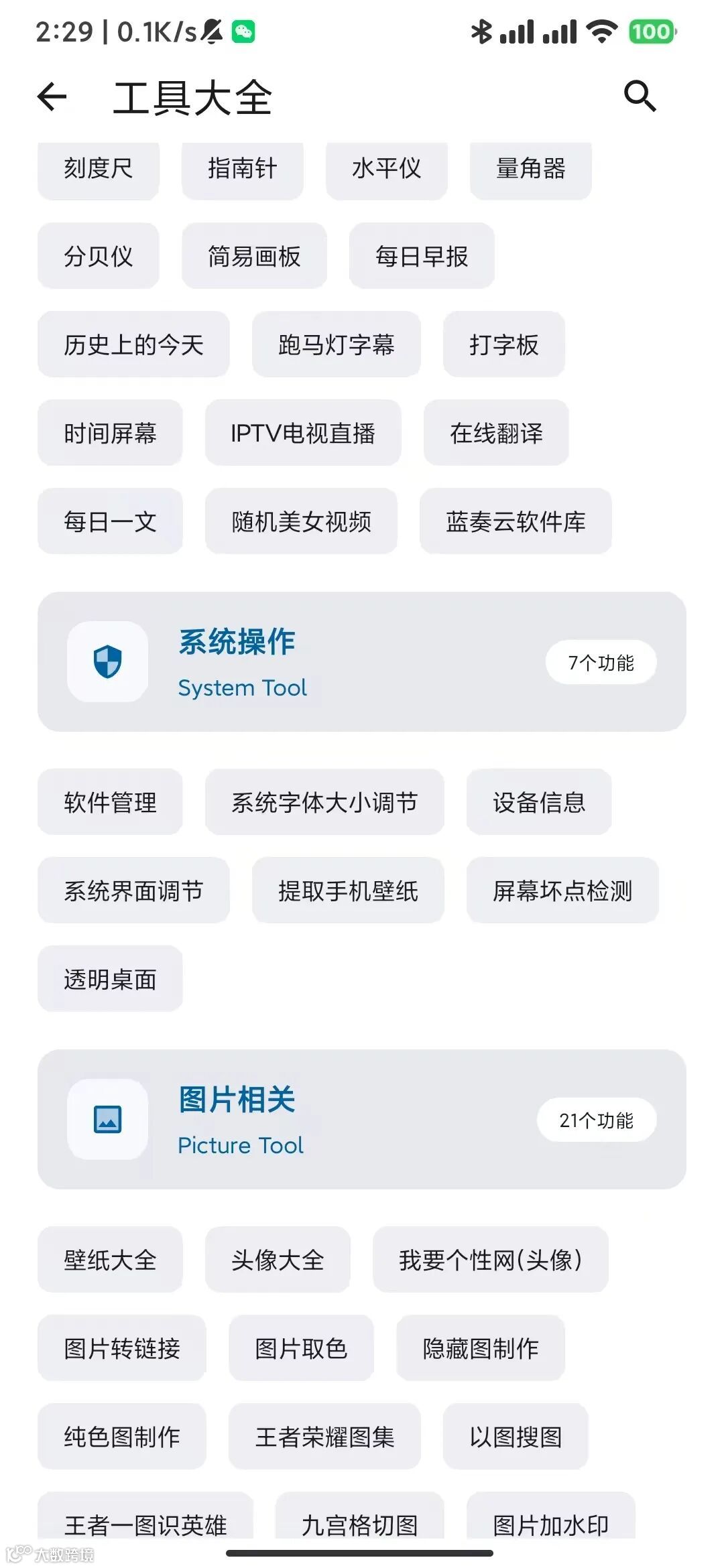Viewport: 724px width, 1568px height.
Task: Launch the 指南针 compass tool
Action: click(242, 169)
